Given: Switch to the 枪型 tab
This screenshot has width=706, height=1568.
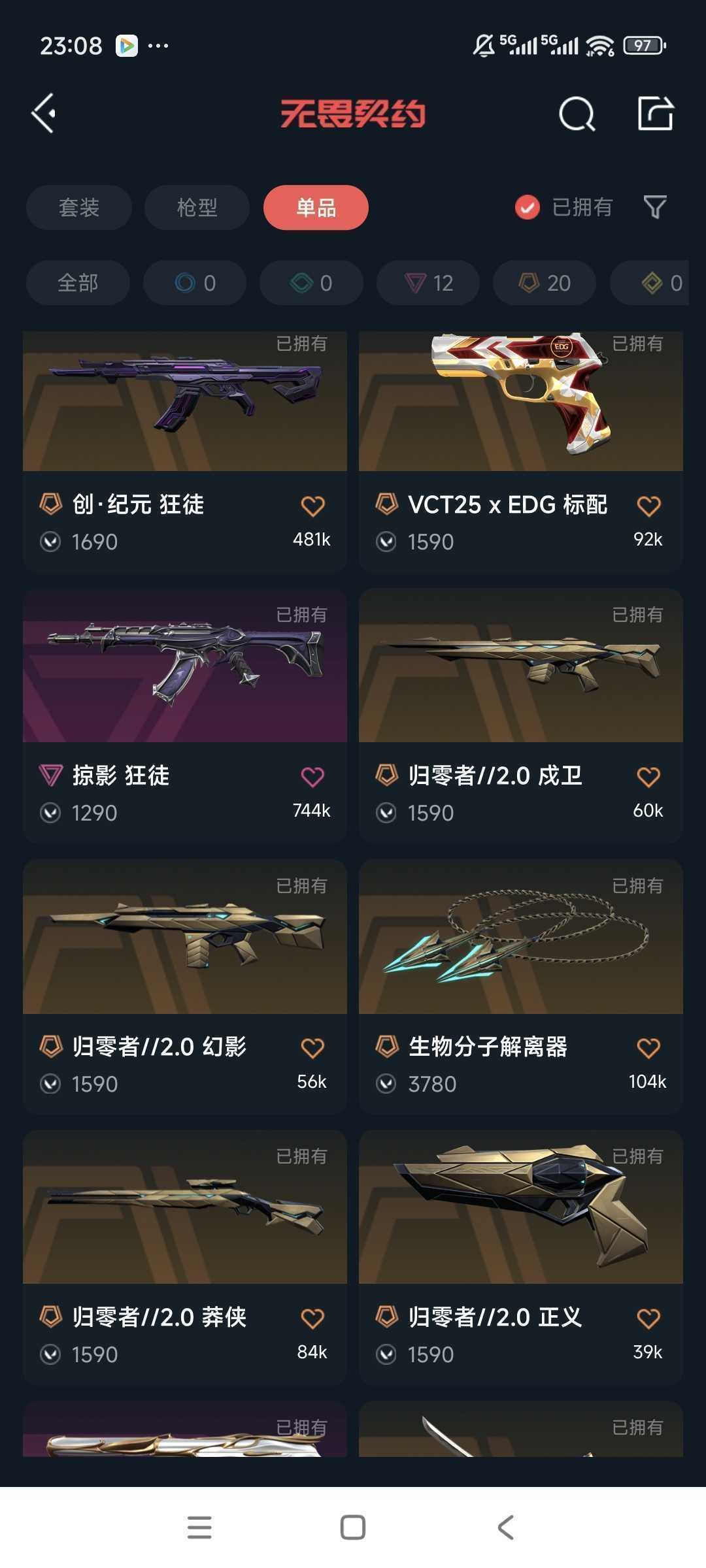Looking at the screenshot, I should pyautogui.click(x=197, y=208).
